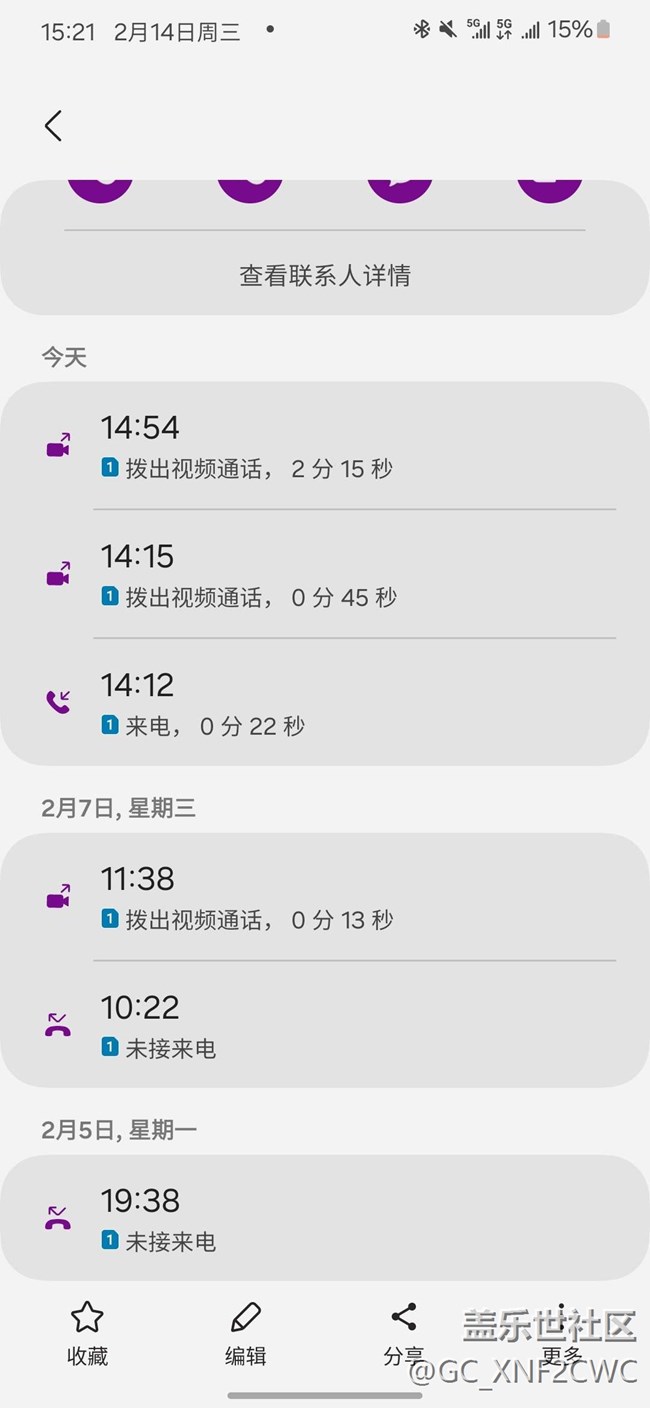This screenshot has width=650, height=1408.
Task: Go back using the top arrow
Action: pos(53,126)
